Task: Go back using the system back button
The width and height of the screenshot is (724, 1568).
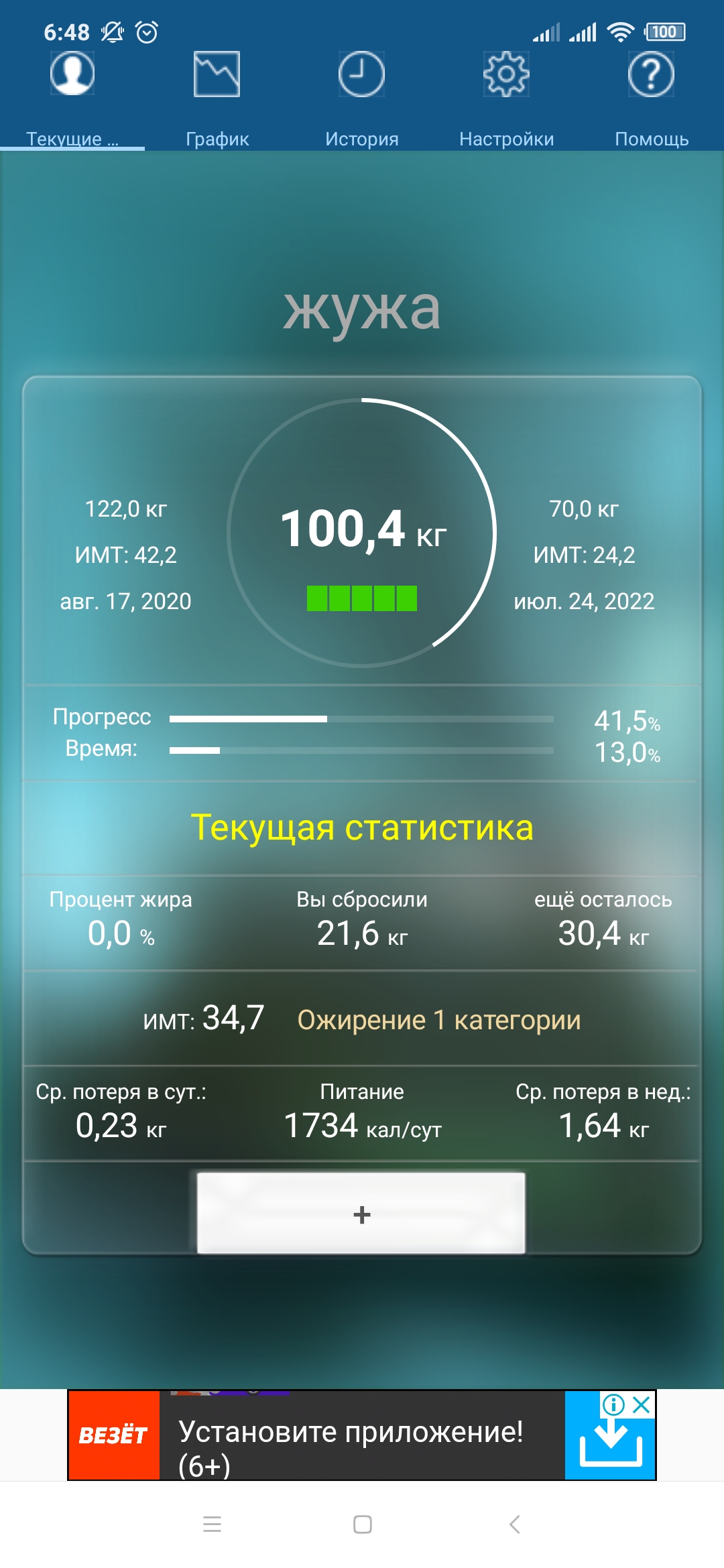Action: tap(514, 1524)
